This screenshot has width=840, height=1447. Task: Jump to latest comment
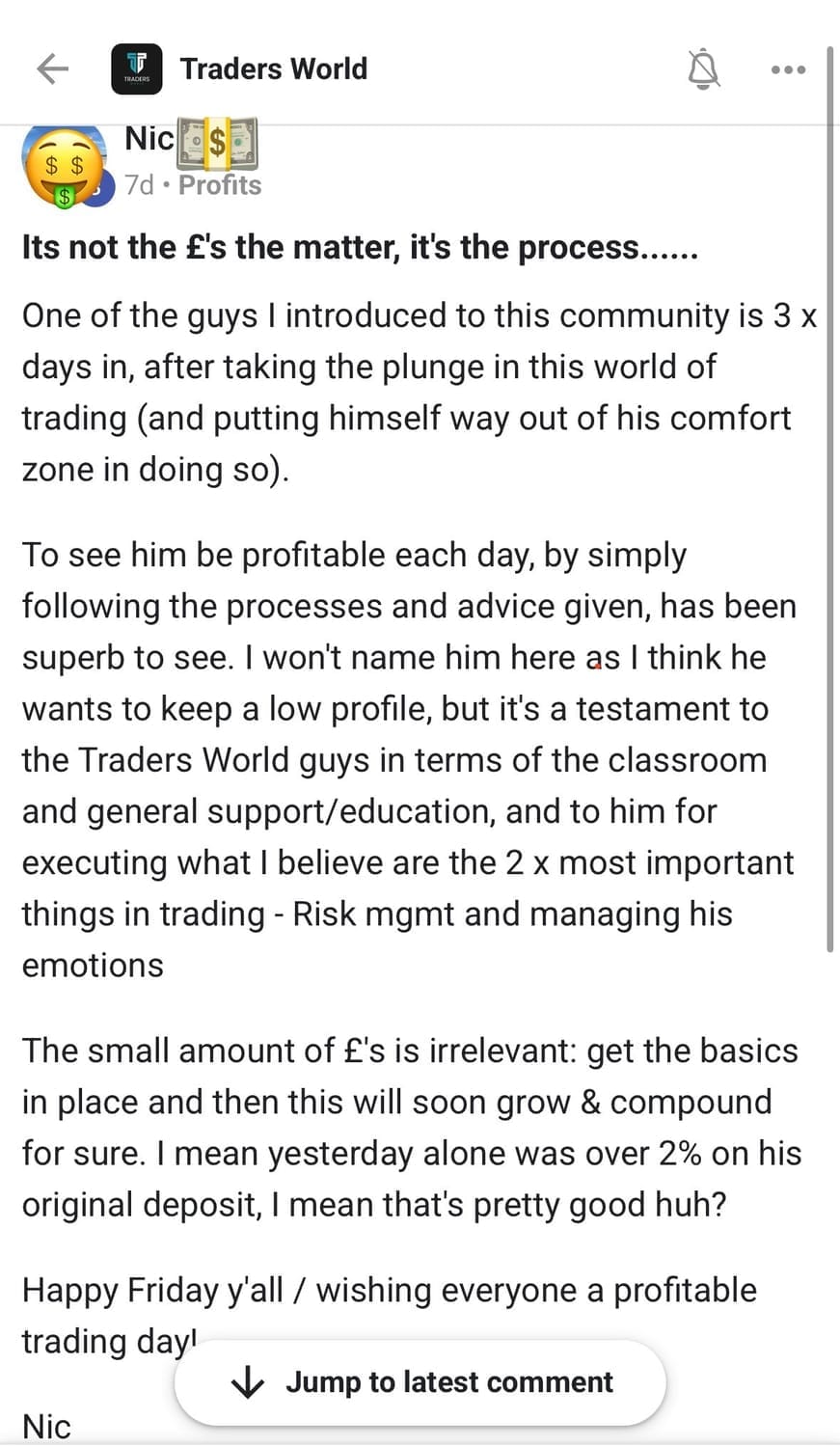point(420,1381)
